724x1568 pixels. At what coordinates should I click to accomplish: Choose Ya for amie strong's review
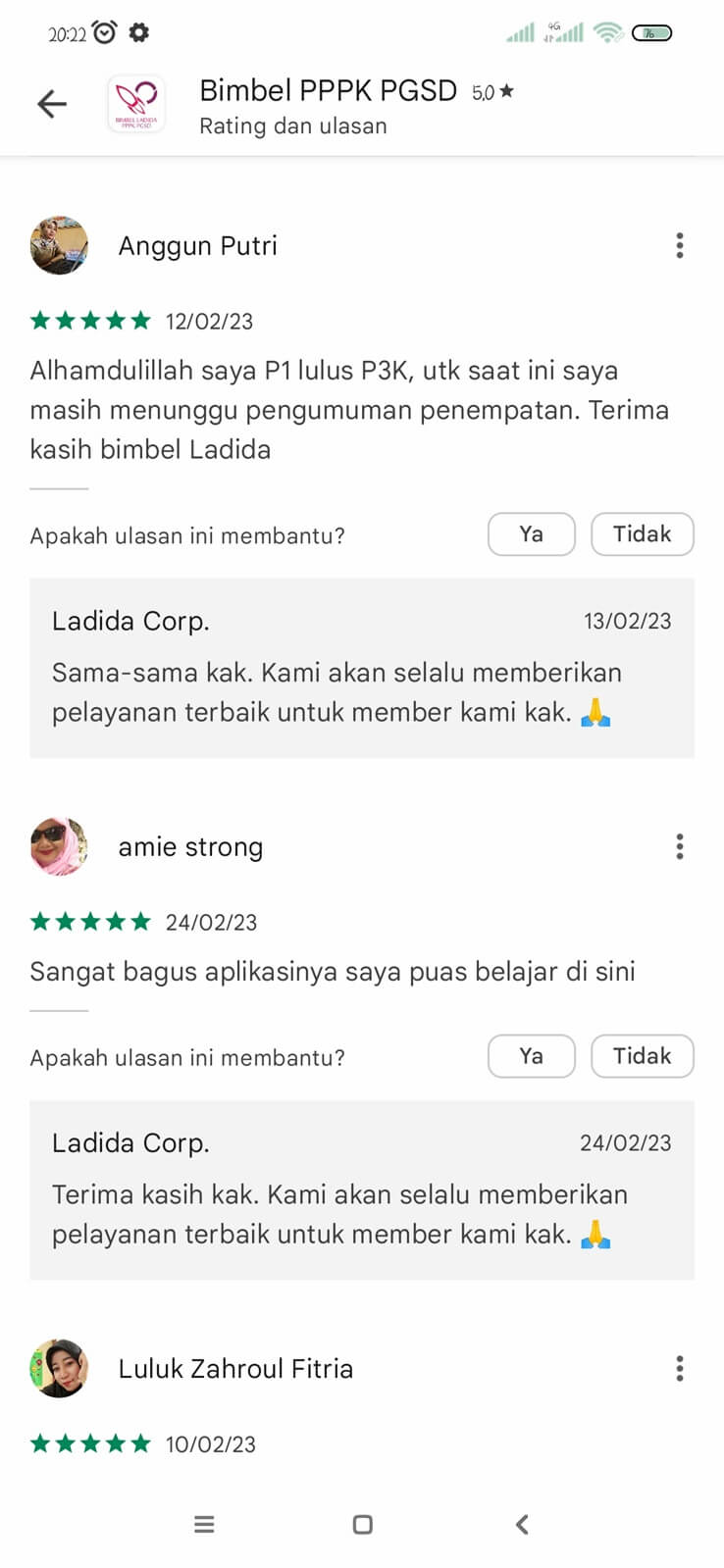[x=531, y=1056]
